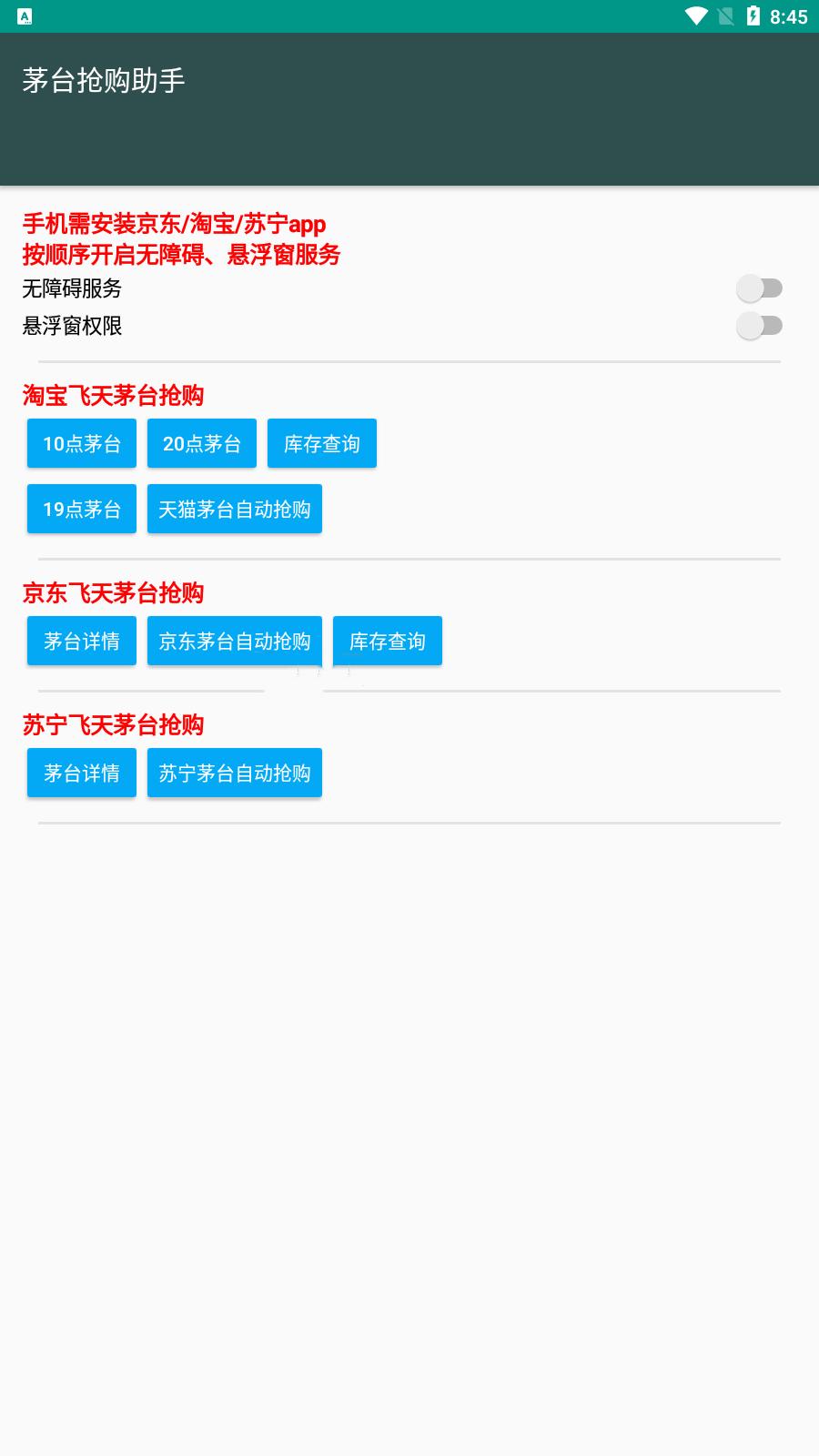Start 苏宁茅台自动抢购
Viewport: 819px width, 1456px height.
[x=234, y=773]
